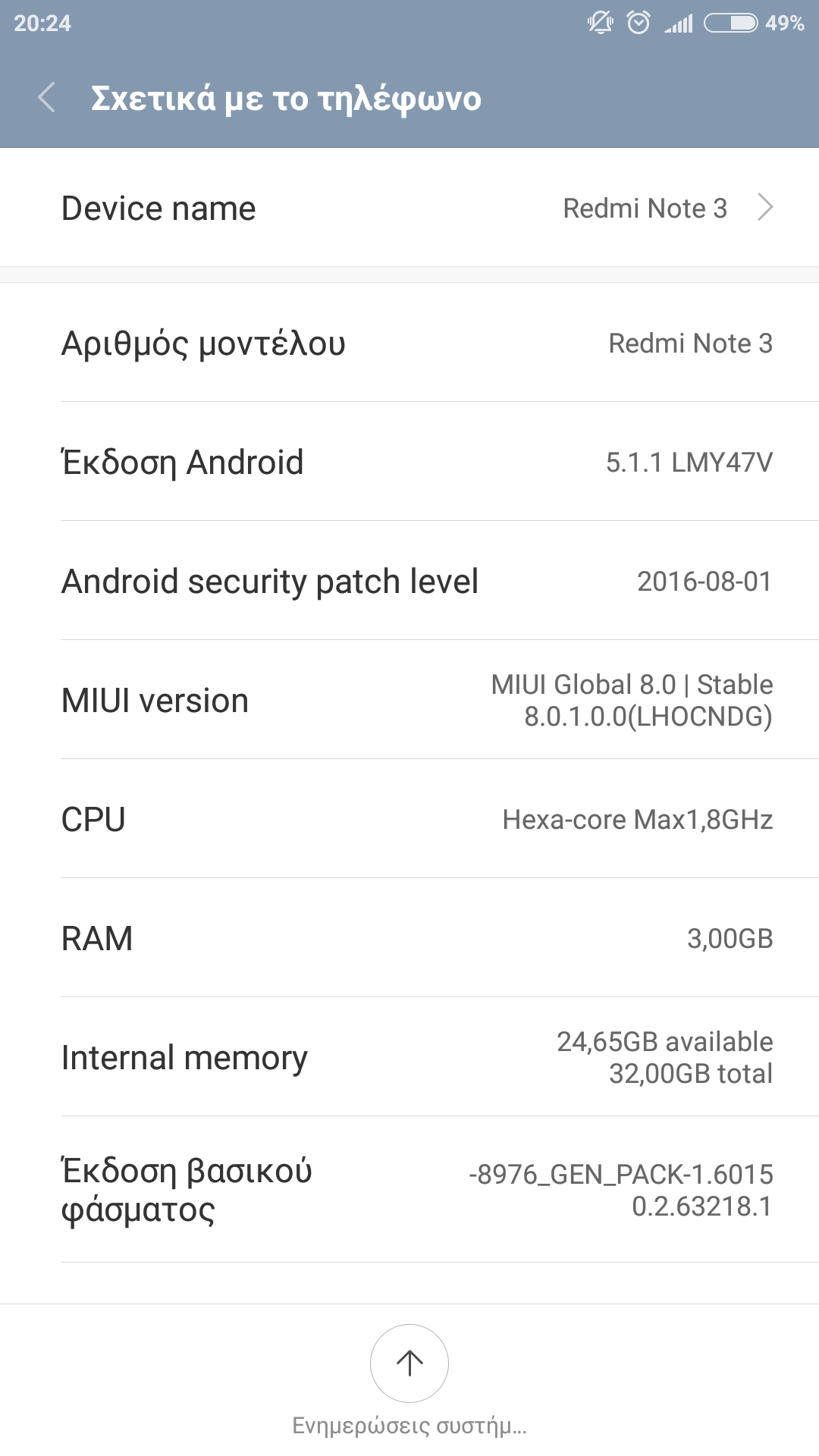Tap the RAM row
Screen dimensions: 819x1456
click(409, 938)
